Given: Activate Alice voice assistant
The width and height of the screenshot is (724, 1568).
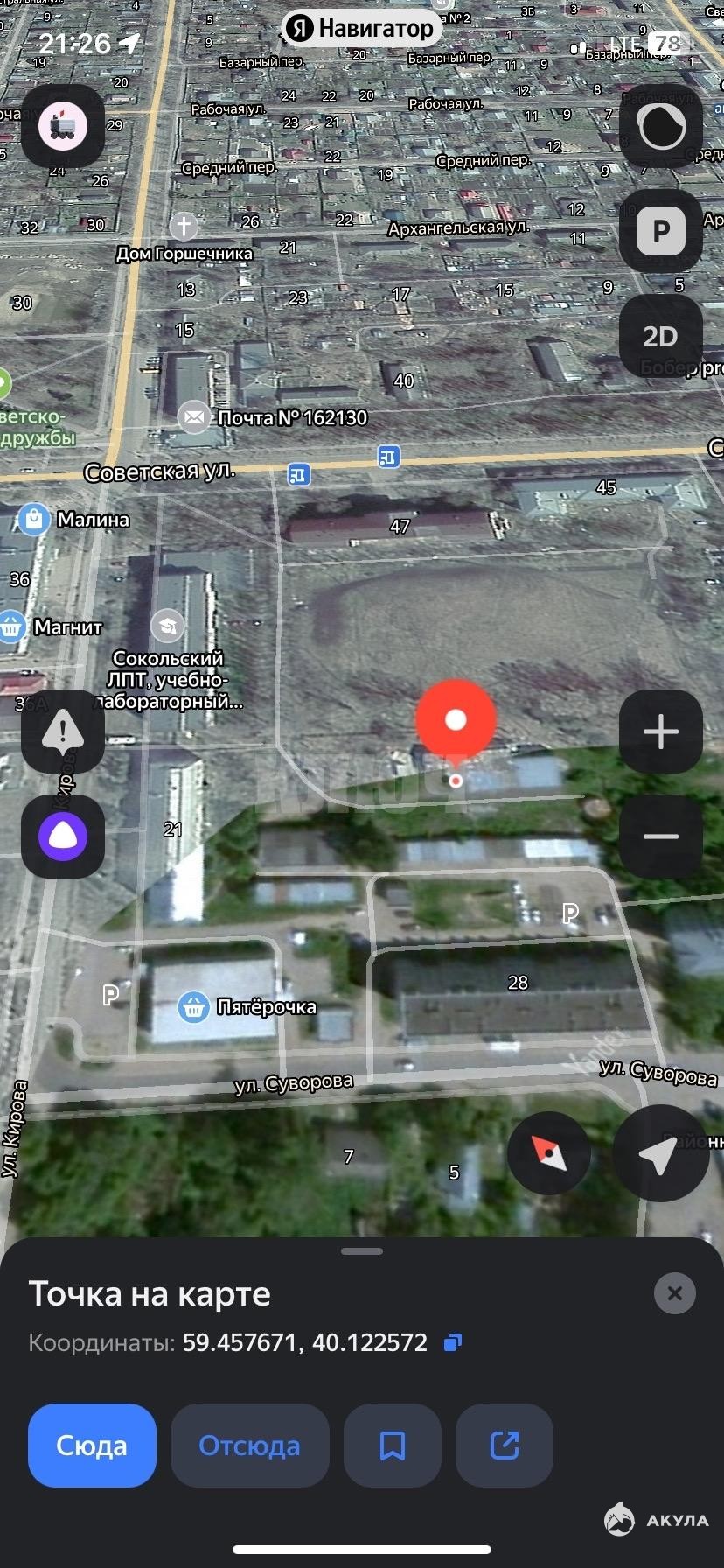Looking at the screenshot, I should (x=63, y=836).
